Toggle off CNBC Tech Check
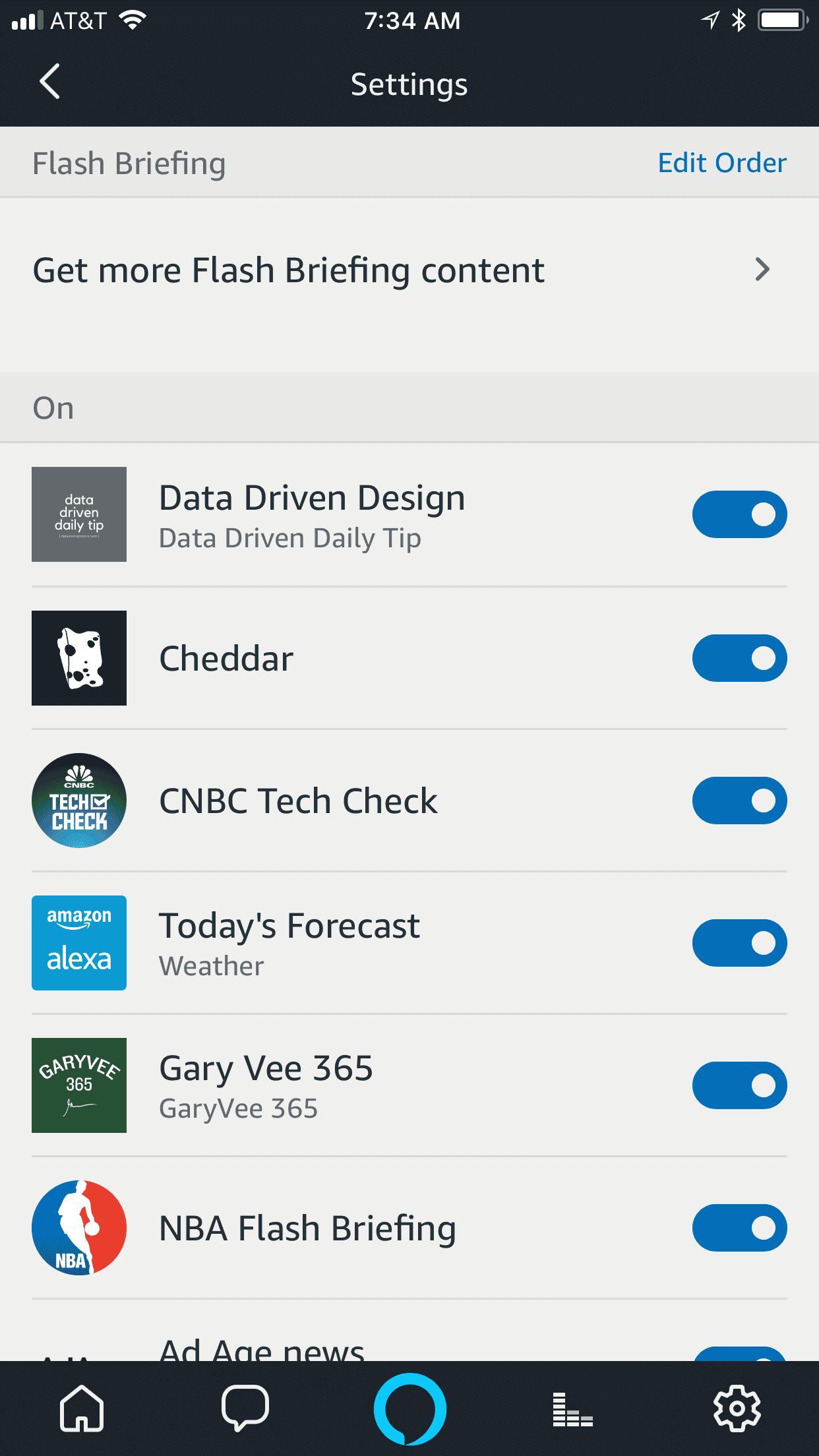 739,801
